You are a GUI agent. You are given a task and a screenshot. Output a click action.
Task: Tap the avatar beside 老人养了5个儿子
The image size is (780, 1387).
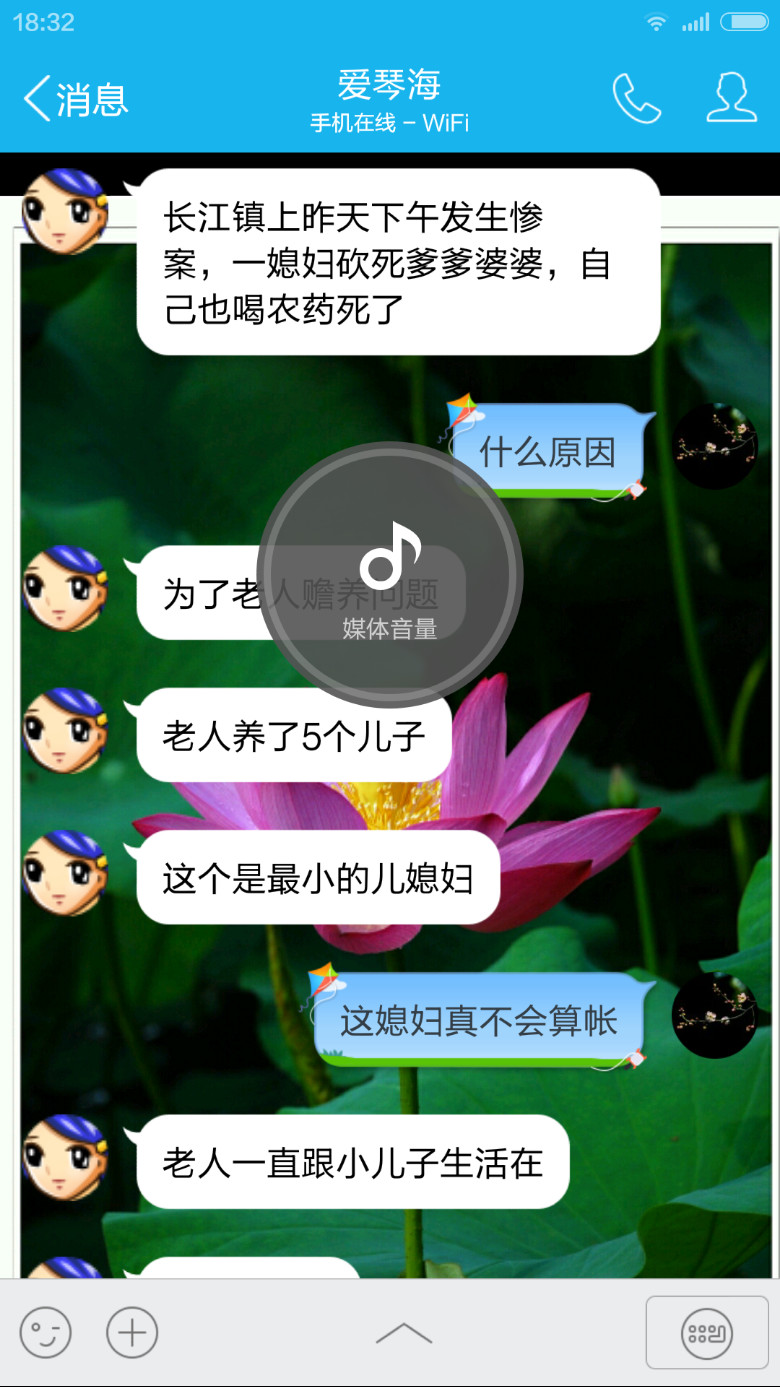point(64,731)
